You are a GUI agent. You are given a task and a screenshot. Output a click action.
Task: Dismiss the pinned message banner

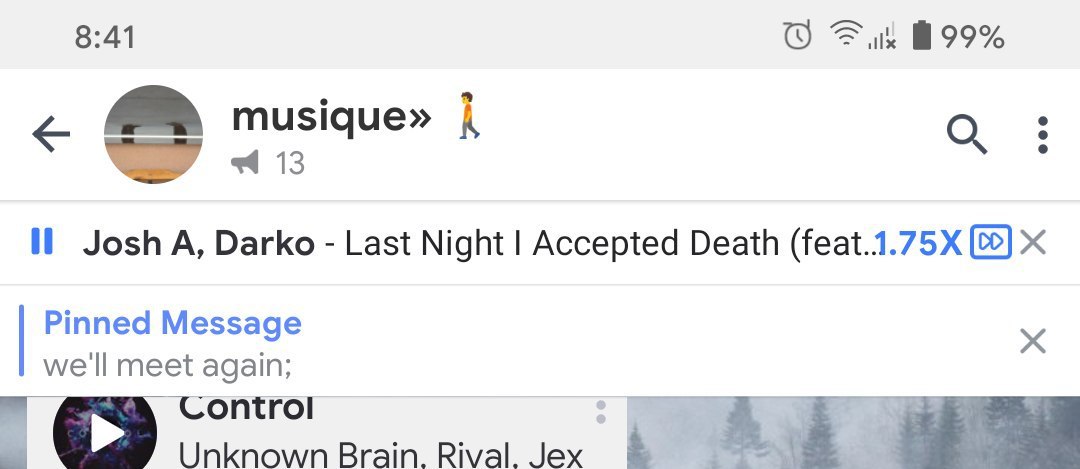(1032, 342)
